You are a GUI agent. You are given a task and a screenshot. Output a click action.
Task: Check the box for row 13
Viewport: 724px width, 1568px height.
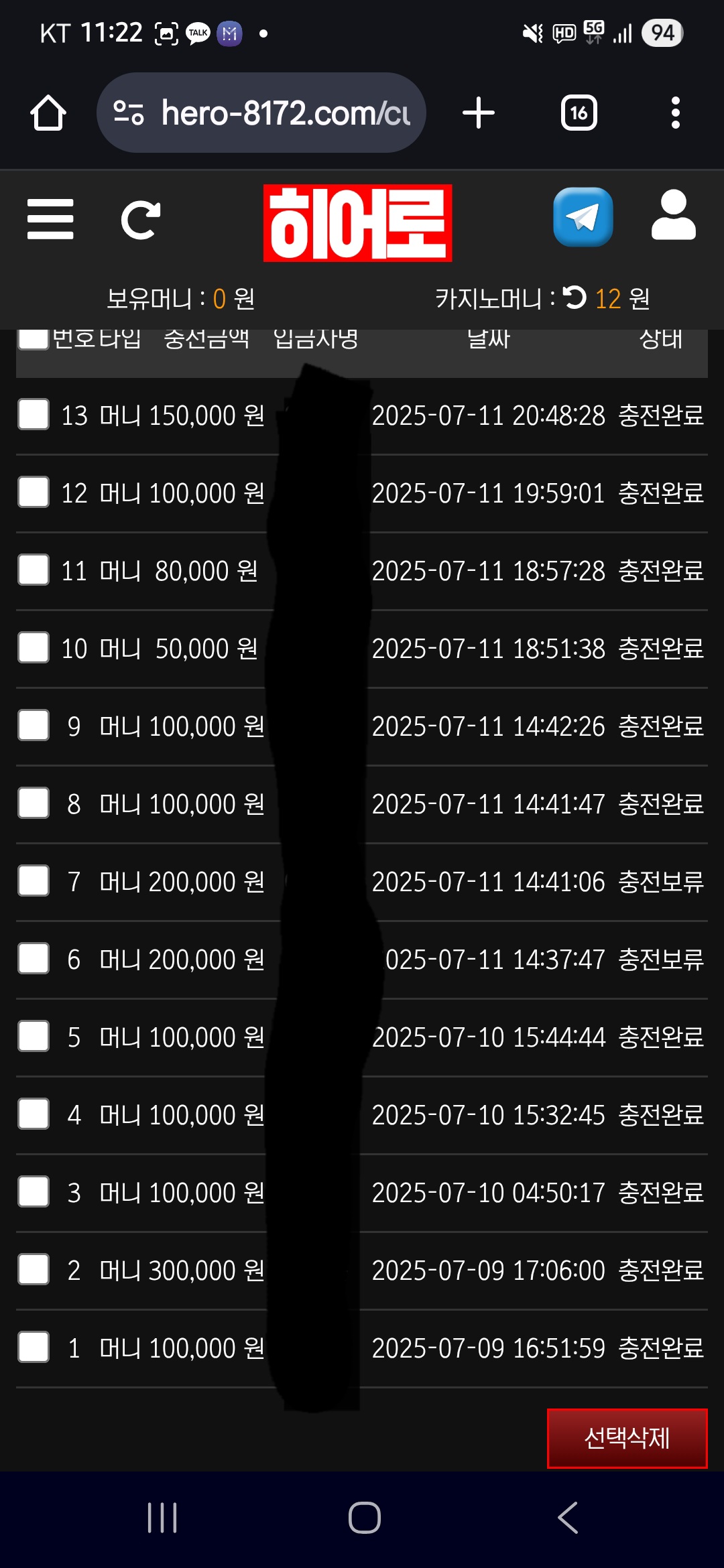coord(34,414)
